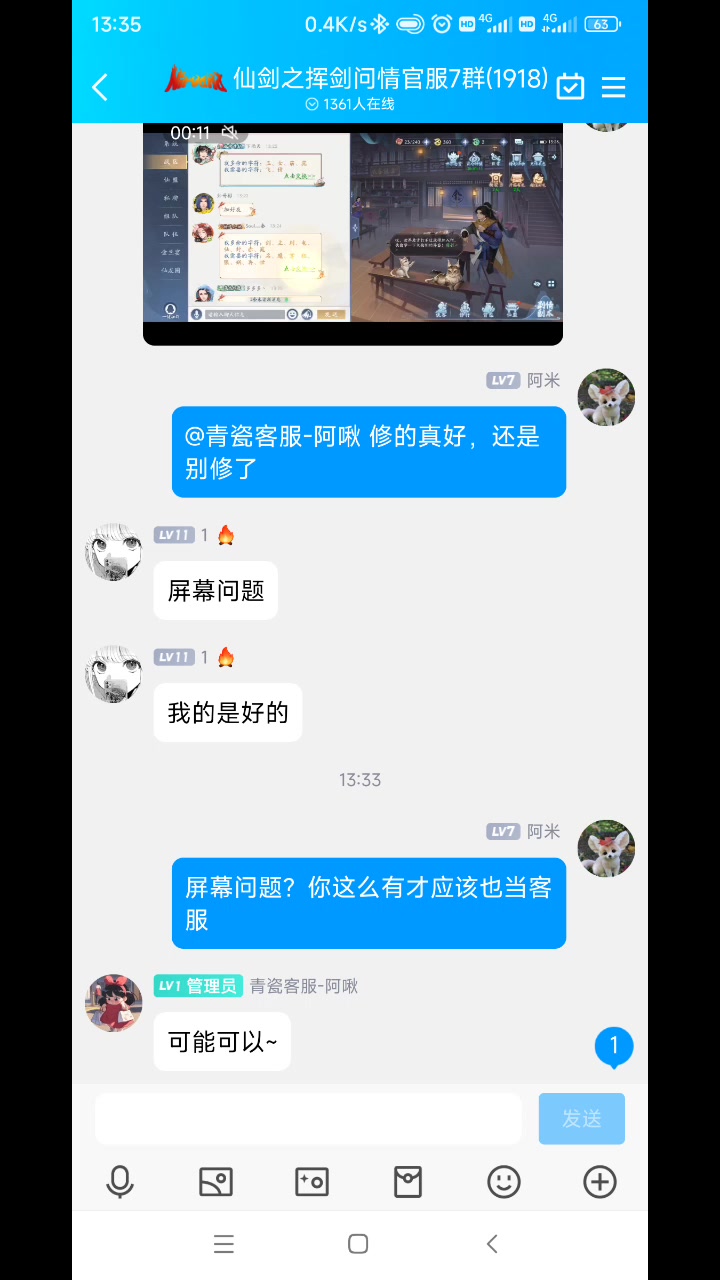Open the photo gallery picker
The width and height of the screenshot is (720, 1280).
point(216,1182)
